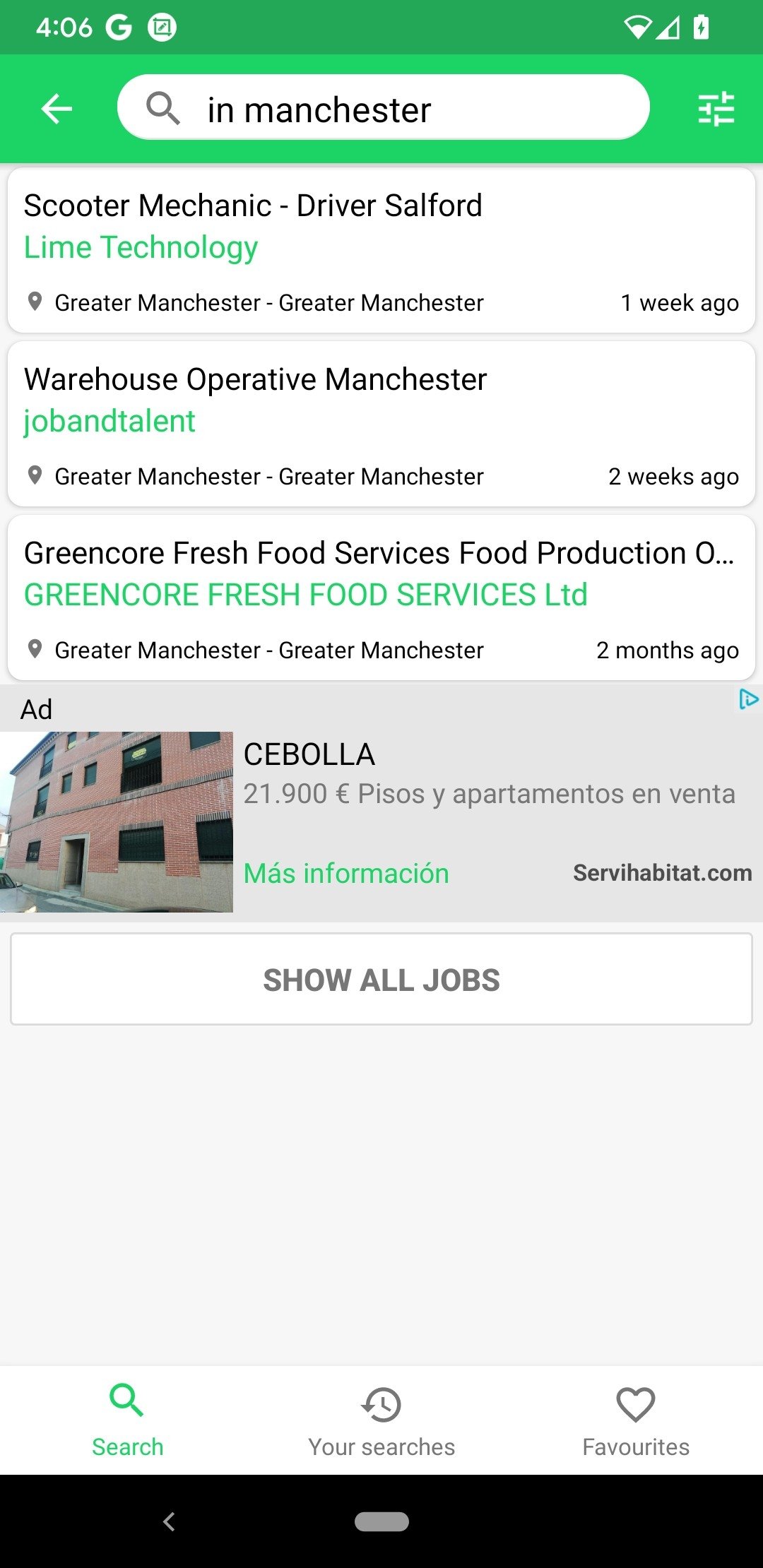The height and width of the screenshot is (1568, 763).
Task: Open the search filters icon
Action: (x=716, y=109)
